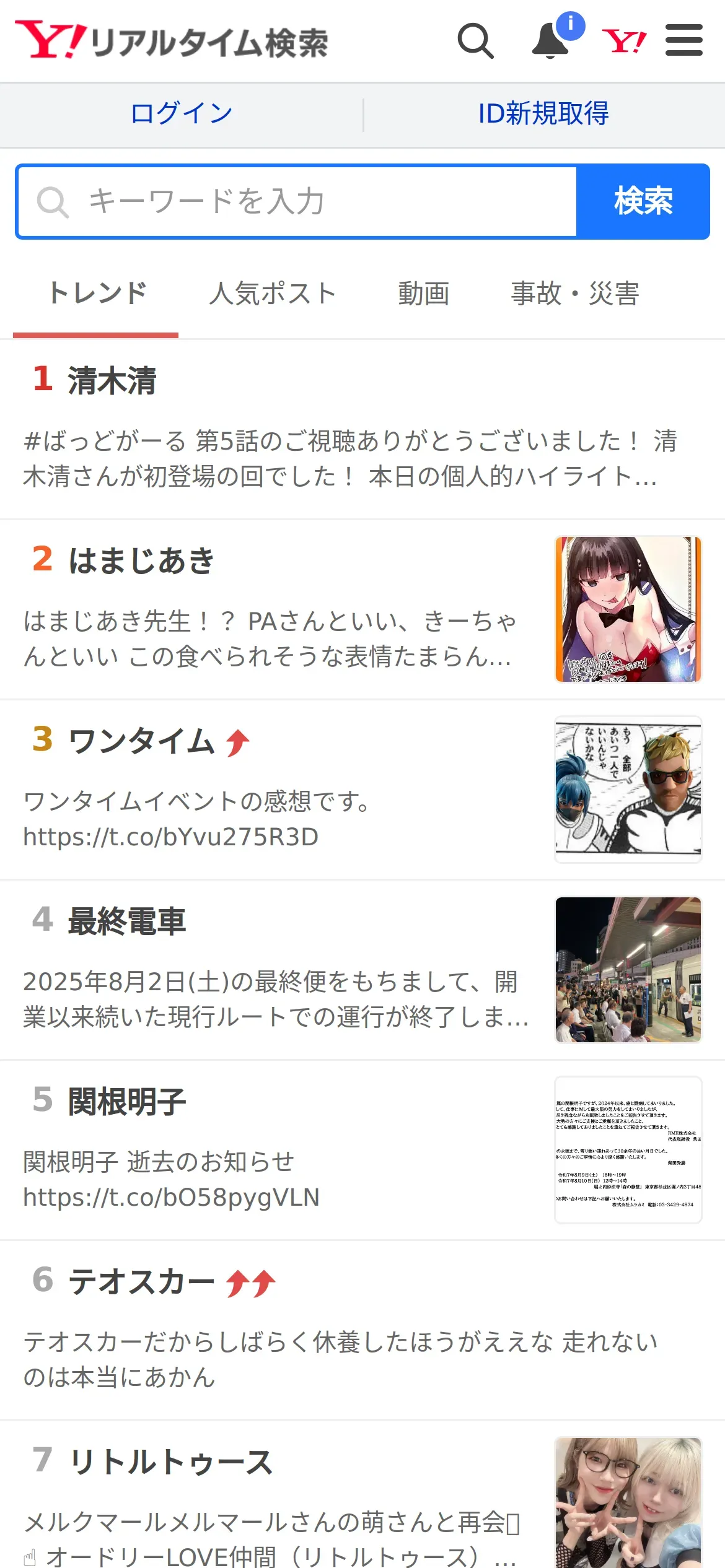This screenshot has height=1568, width=725.
Task: Open trend 7 リトルトゥース
Action: [362, 1495]
